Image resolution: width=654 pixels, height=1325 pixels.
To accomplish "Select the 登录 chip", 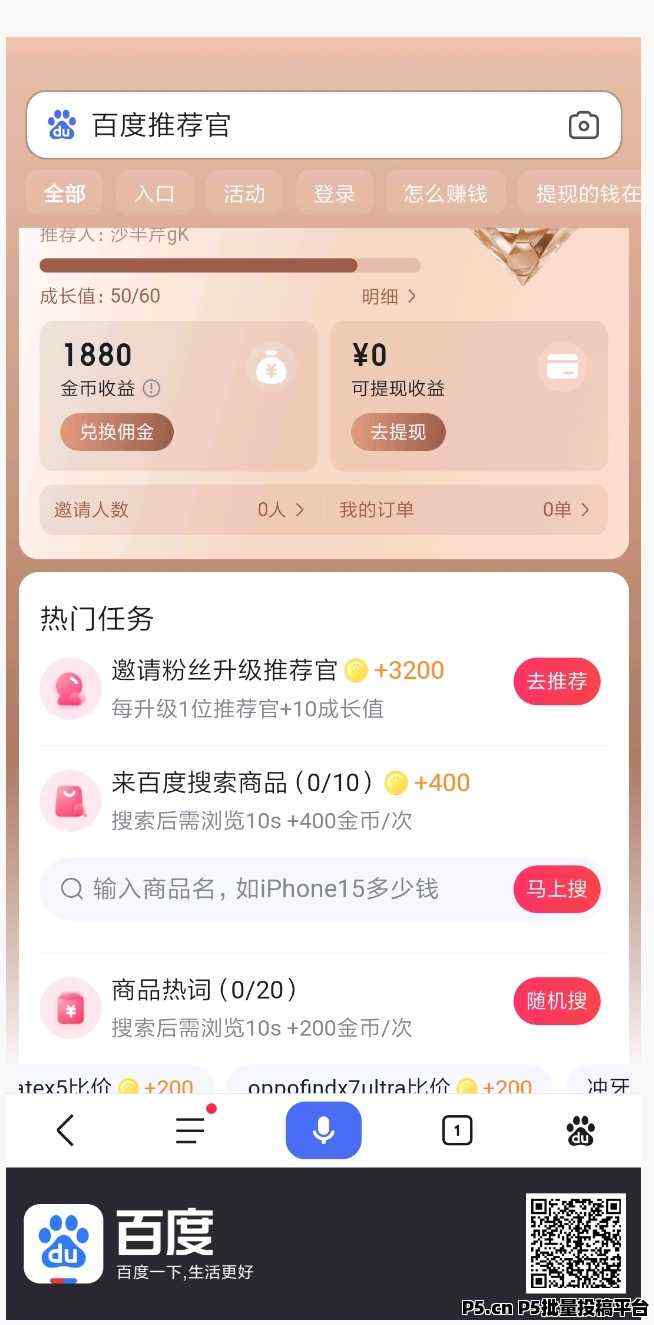I will pyautogui.click(x=334, y=194).
